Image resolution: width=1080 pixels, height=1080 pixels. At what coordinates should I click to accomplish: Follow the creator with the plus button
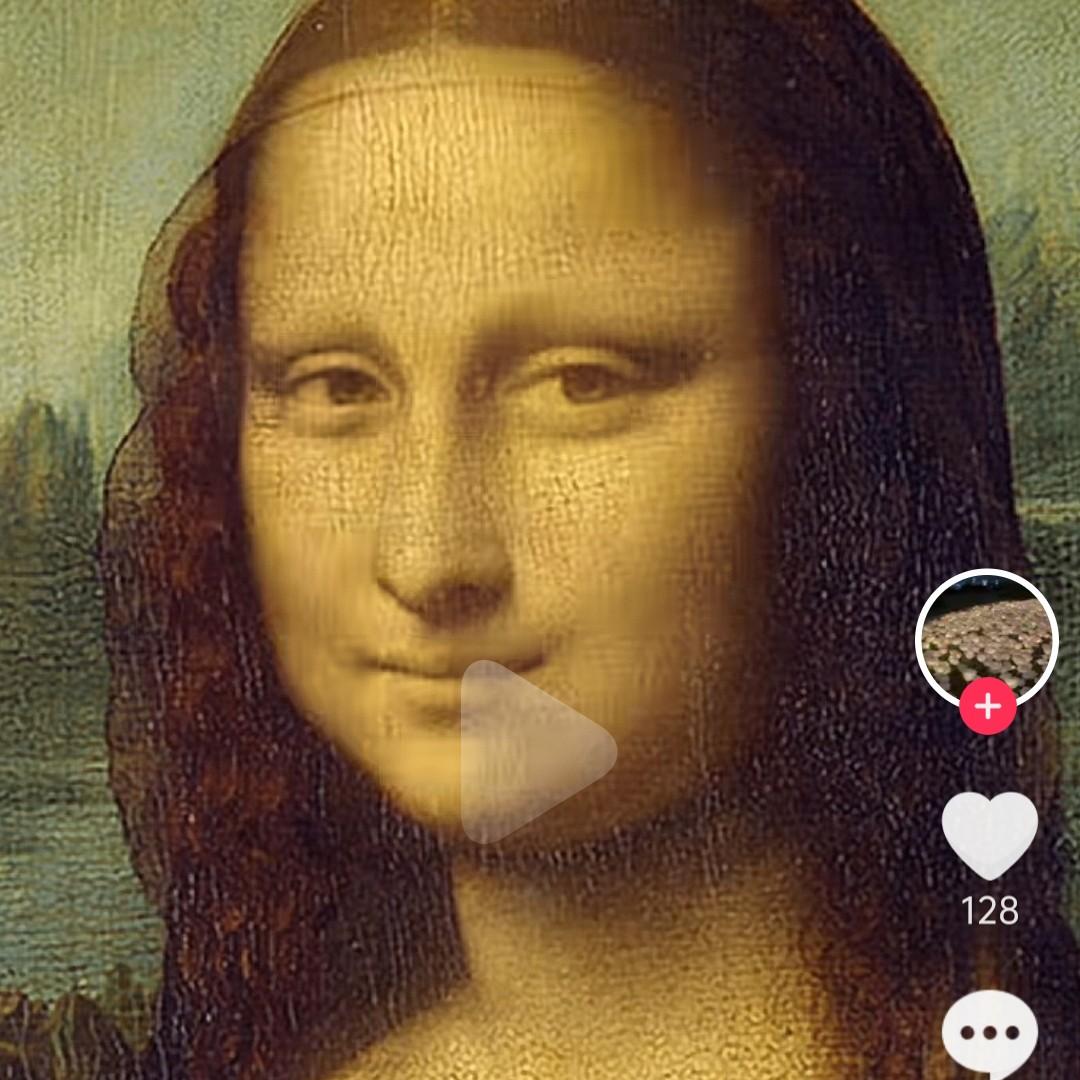[x=988, y=706]
